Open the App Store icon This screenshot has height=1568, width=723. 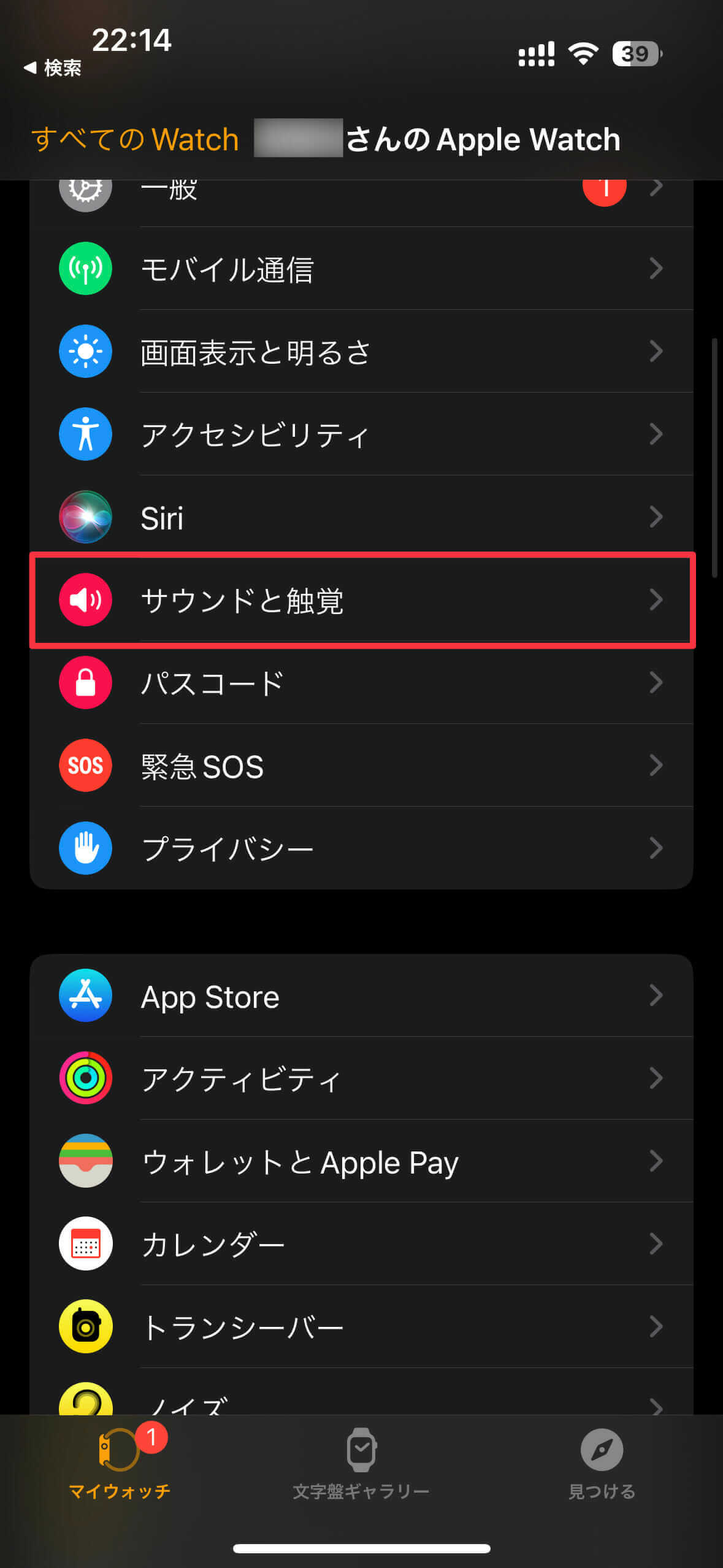click(85, 996)
